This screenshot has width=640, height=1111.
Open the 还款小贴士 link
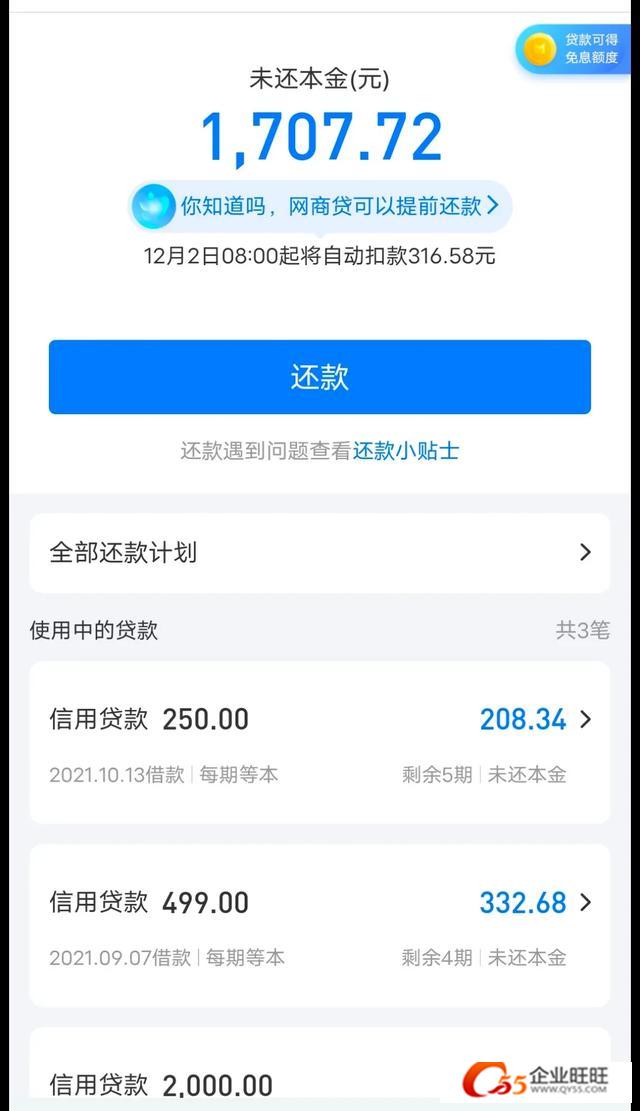coord(405,451)
